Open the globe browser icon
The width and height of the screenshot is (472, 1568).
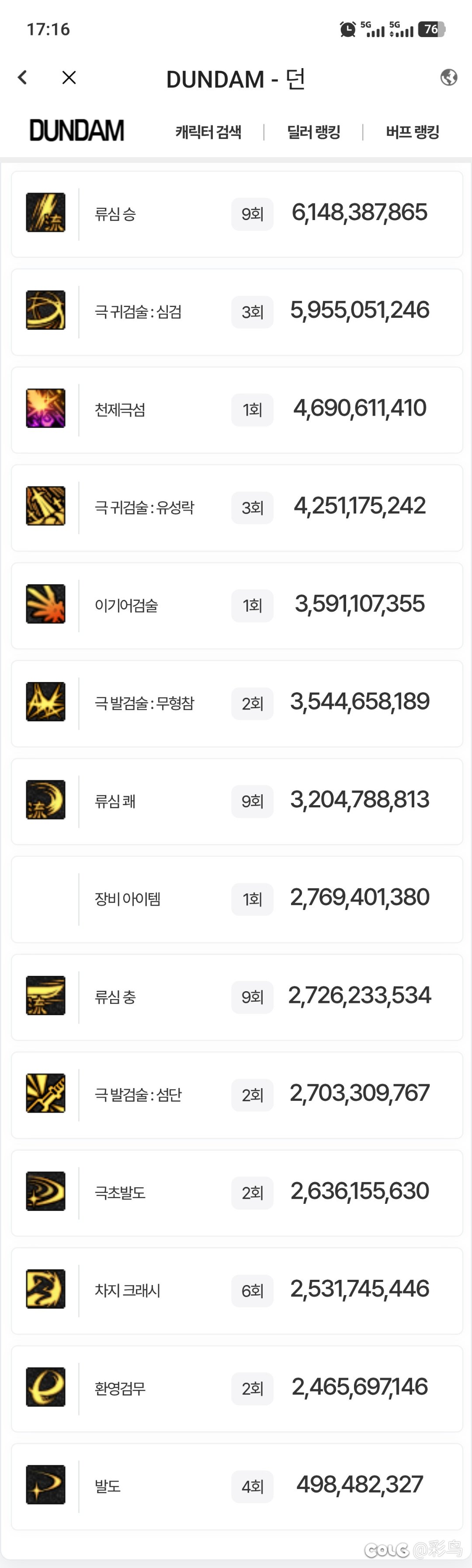[x=448, y=77]
